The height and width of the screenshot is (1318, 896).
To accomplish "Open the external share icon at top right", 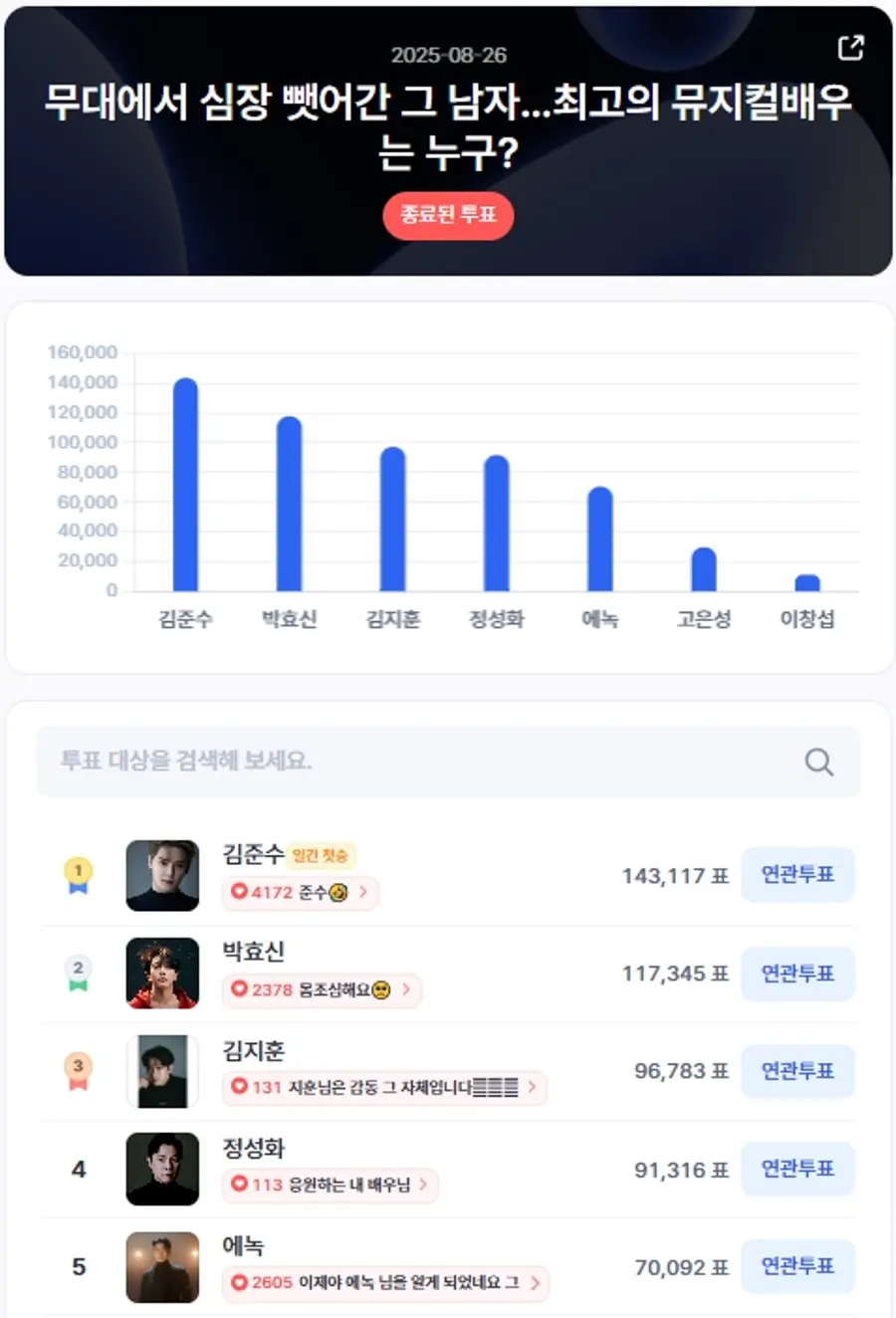I will (851, 46).
